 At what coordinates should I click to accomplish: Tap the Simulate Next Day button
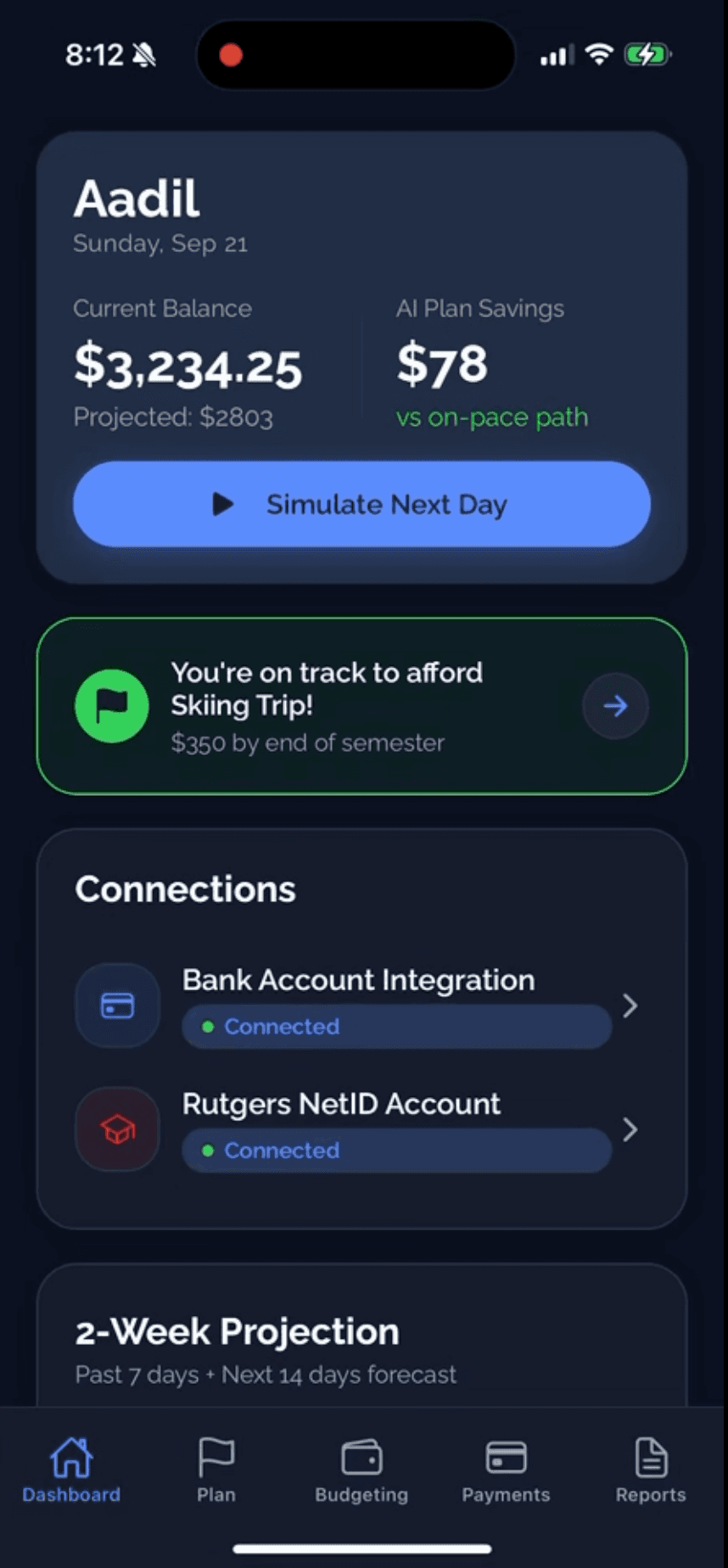coord(361,504)
